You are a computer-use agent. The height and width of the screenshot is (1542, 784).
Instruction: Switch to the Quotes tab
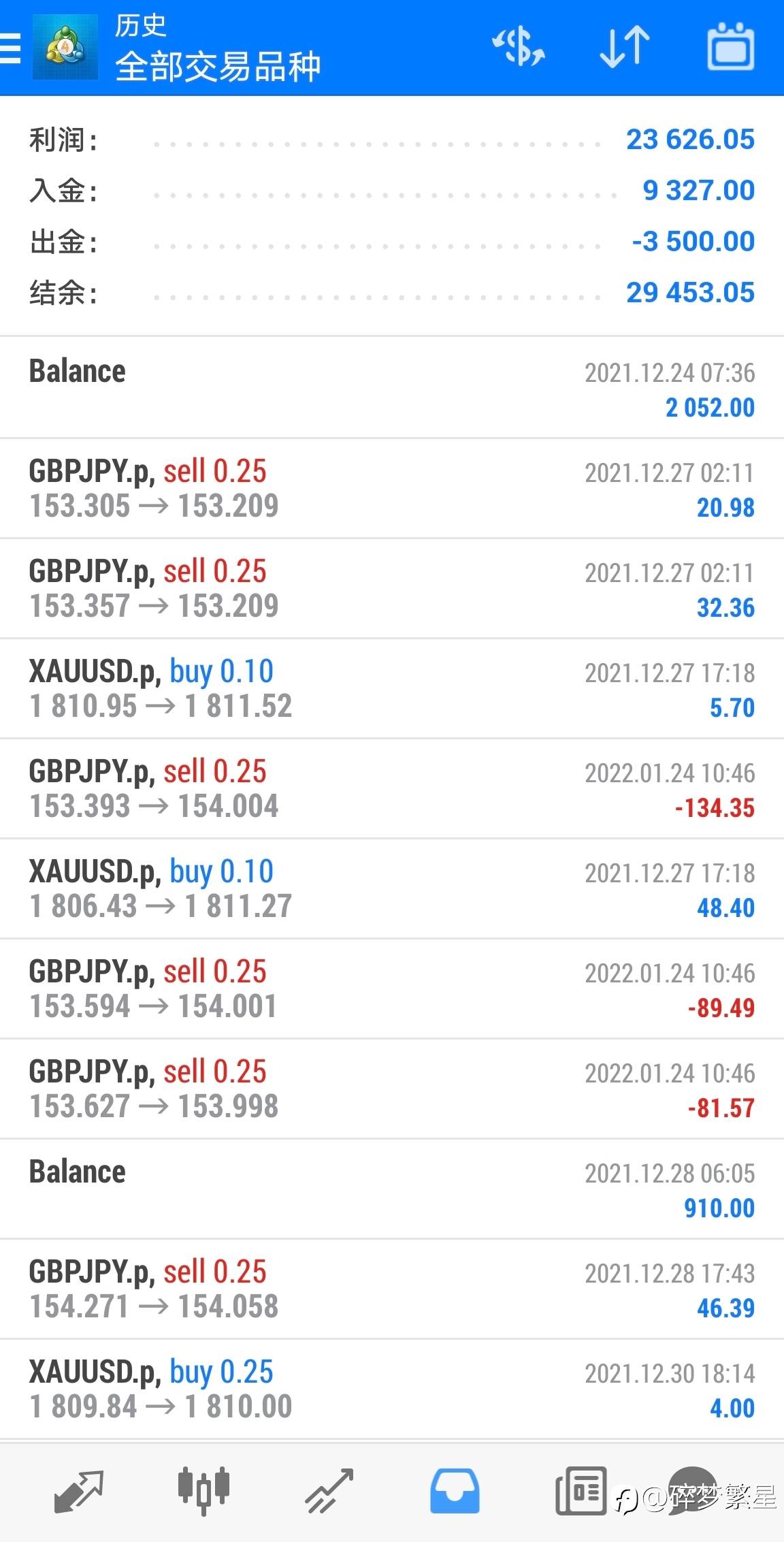pos(78,1490)
